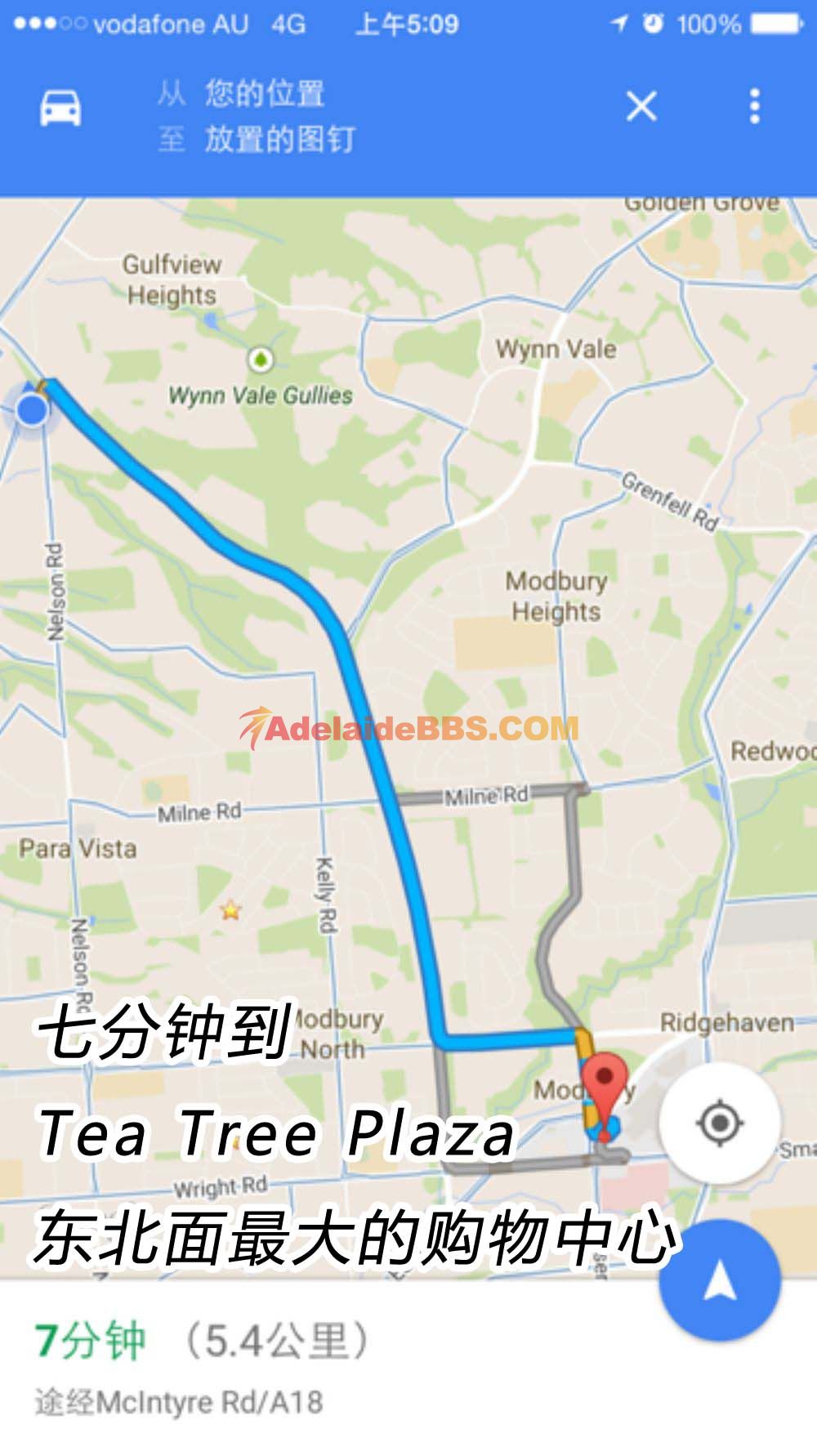This screenshot has width=817, height=1456.
Task: Start navigation with the blue arrow button
Action: coord(720,1280)
